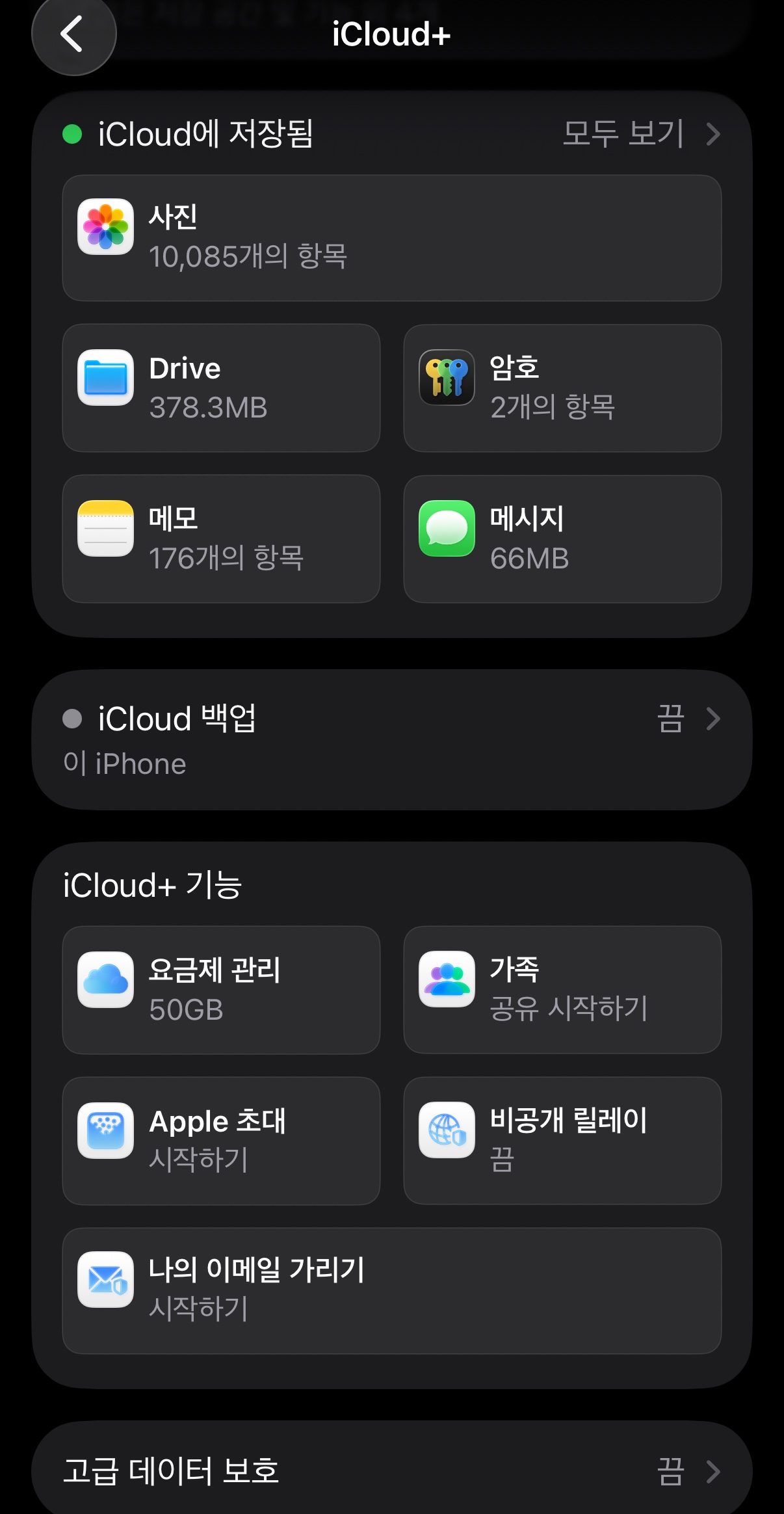Viewport: 784px width, 1514px height.
Task: Open iCloud 백업 settings
Action: 392,740
